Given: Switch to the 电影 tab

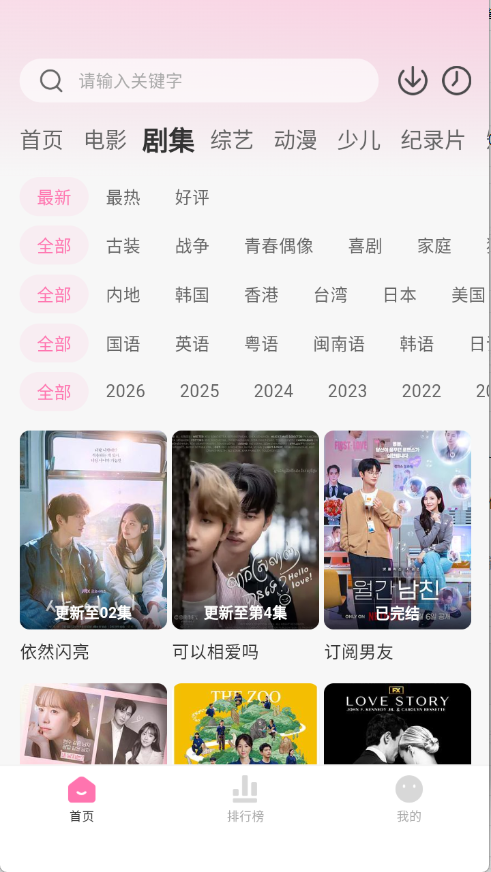Looking at the screenshot, I should click(x=106, y=140).
